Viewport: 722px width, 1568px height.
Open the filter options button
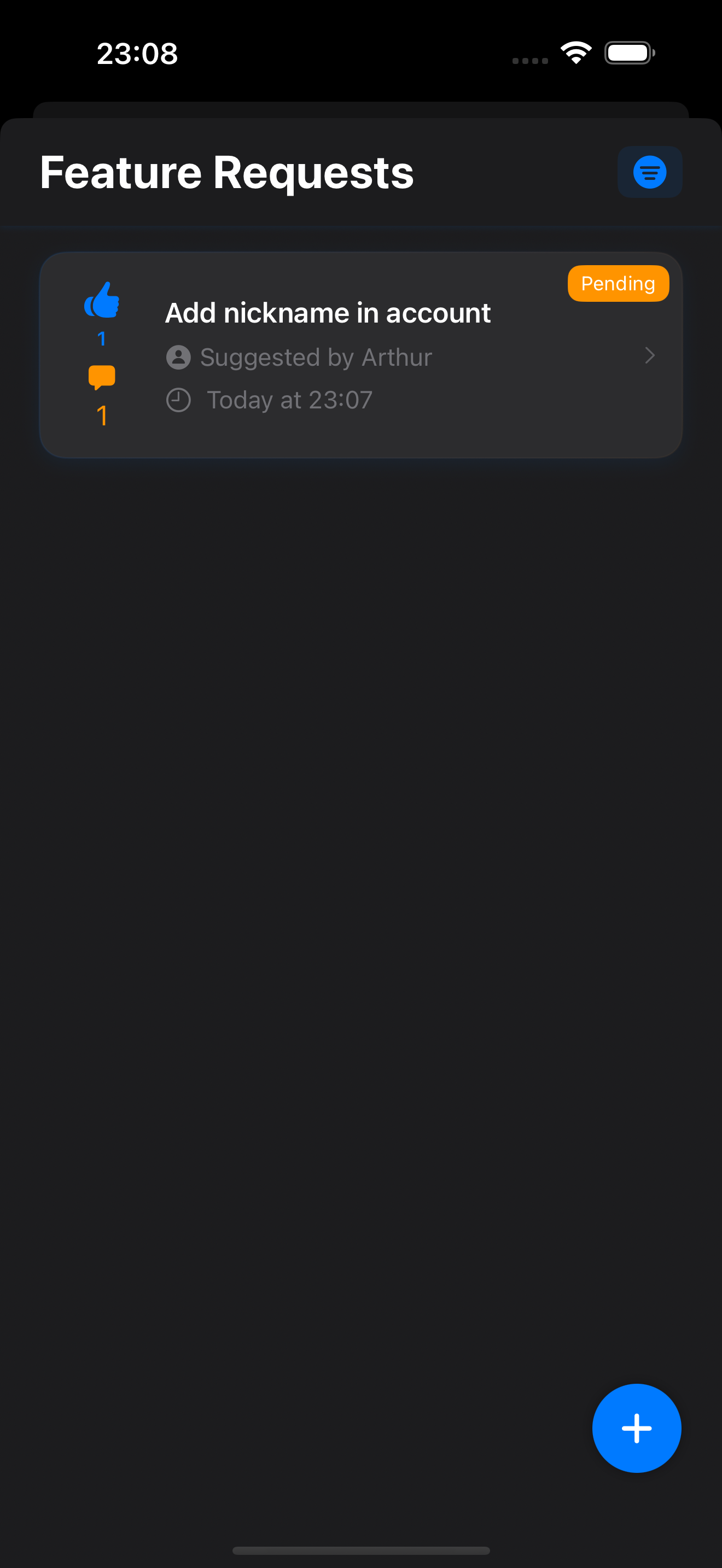point(649,172)
